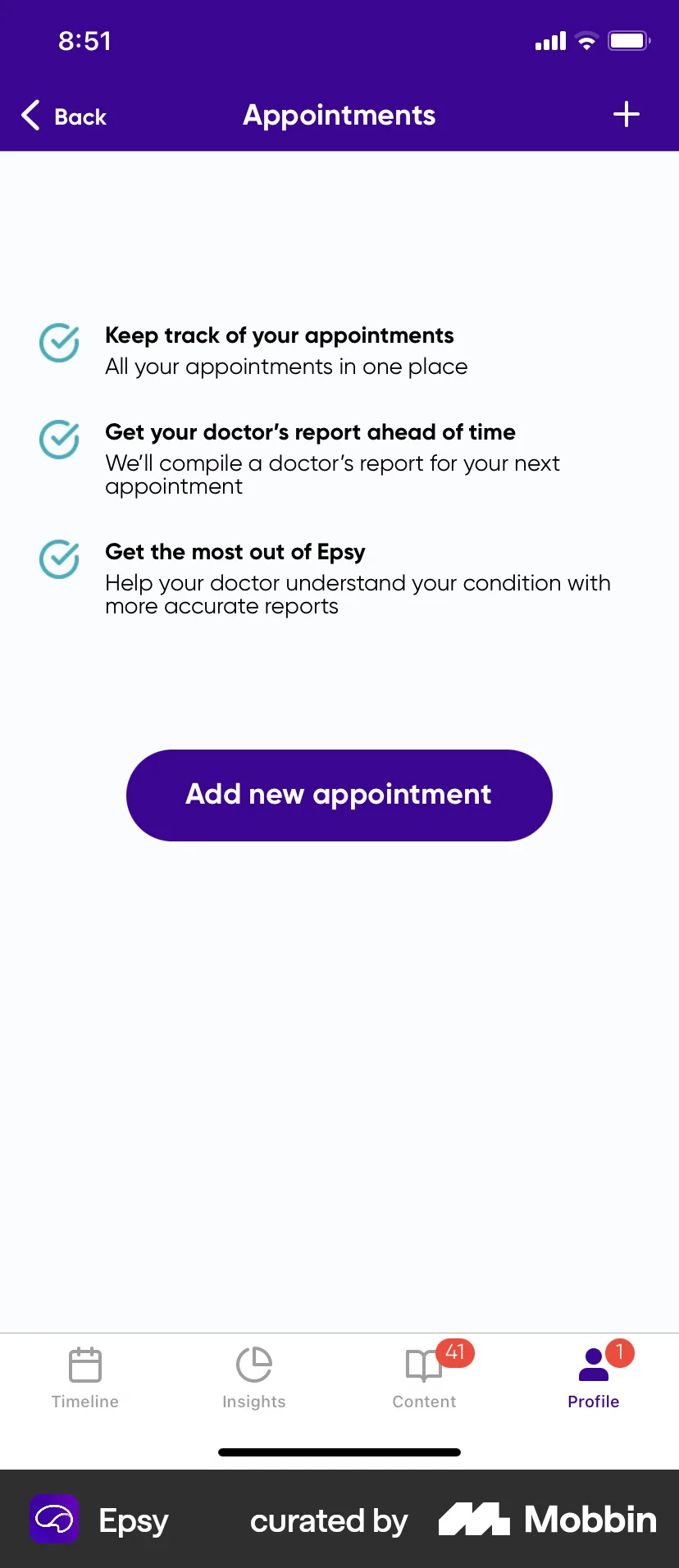Screen dimensions: 679x1568
Task: Click the home indicator bar
Action: pyautogui.click(x=339, y=1452)
